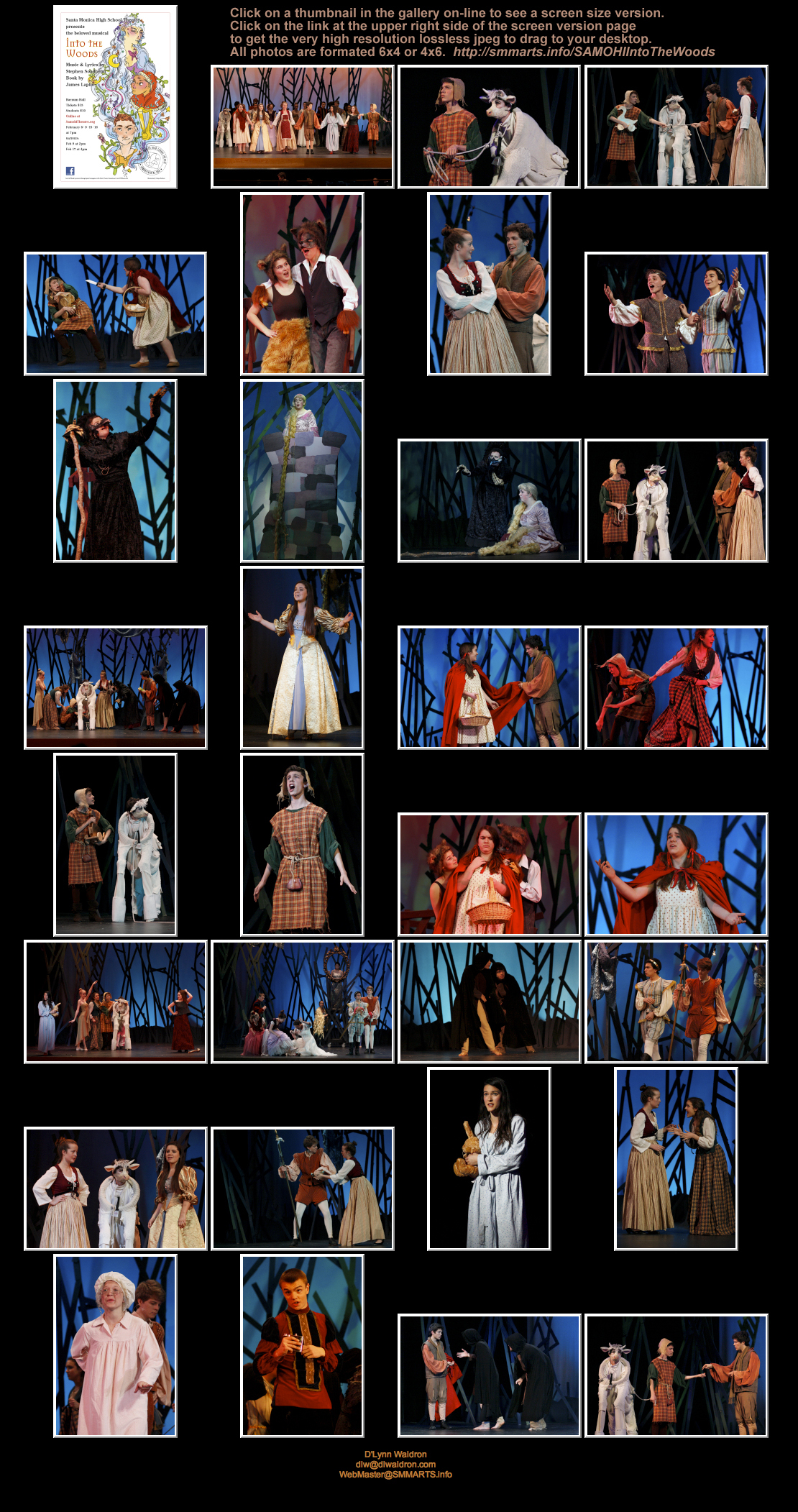The height and width of the screenshot is (1512, 798).
Task: Open the woman in blue robe holding bread
Action: (x=490, y=1159)
